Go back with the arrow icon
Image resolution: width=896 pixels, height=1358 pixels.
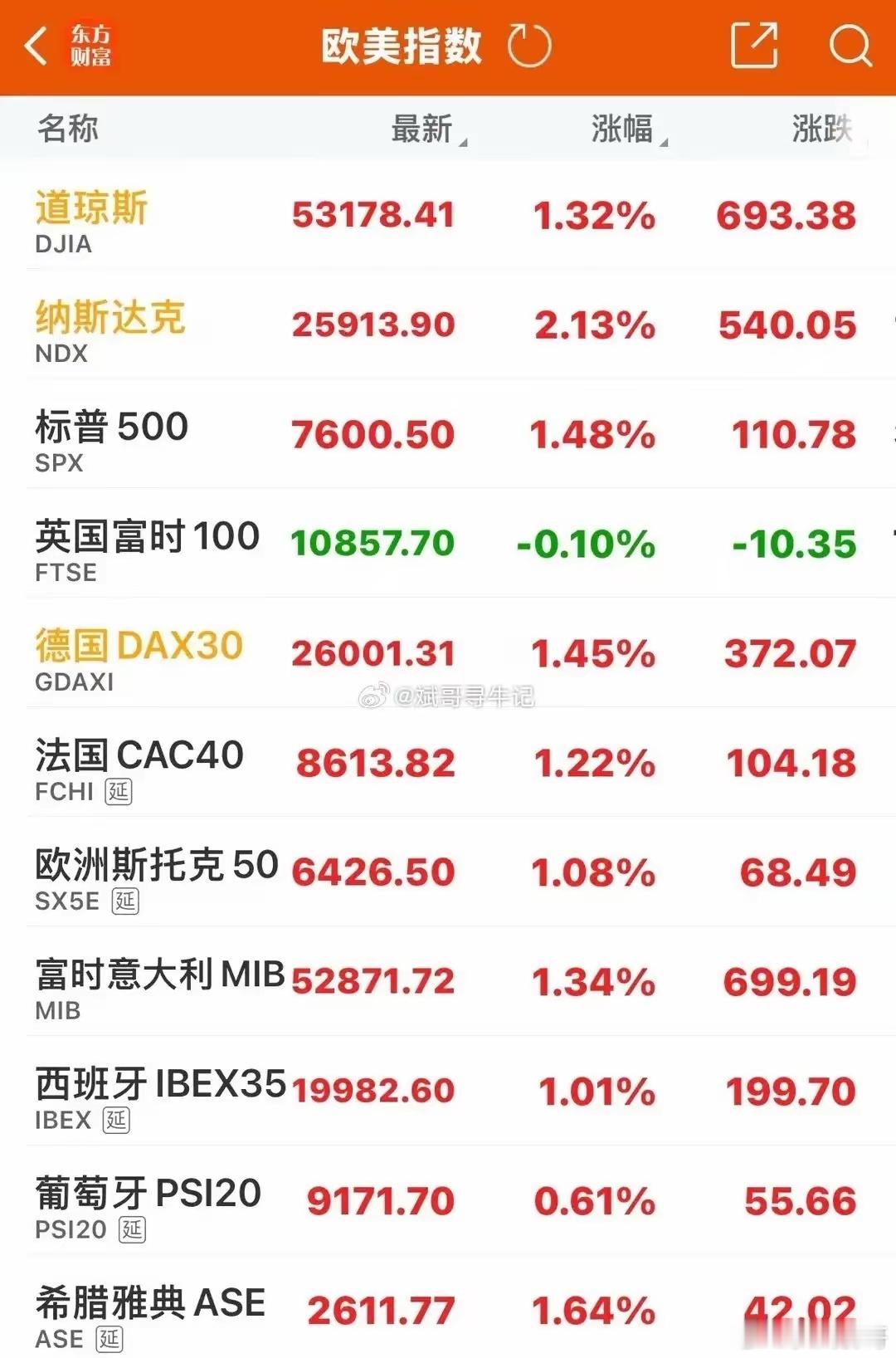(x=36, y=46)
